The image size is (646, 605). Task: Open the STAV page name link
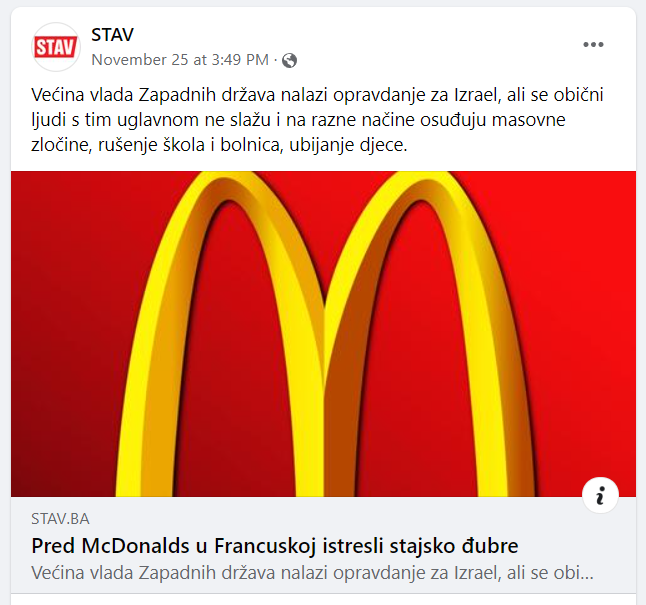click(112, 35)
